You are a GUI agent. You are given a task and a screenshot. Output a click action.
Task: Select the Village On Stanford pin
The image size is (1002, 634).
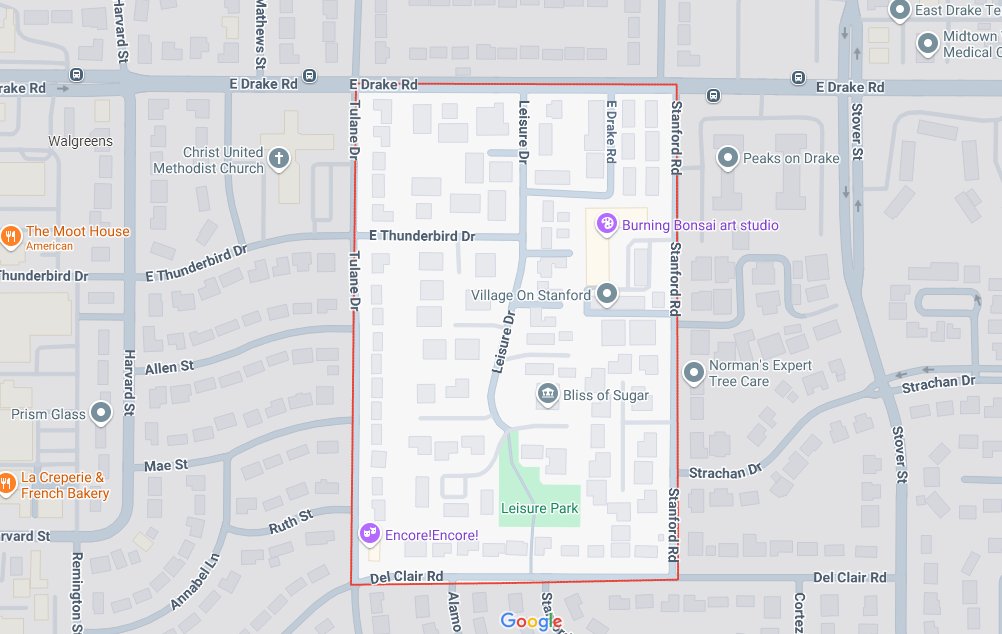click(607, 295)
